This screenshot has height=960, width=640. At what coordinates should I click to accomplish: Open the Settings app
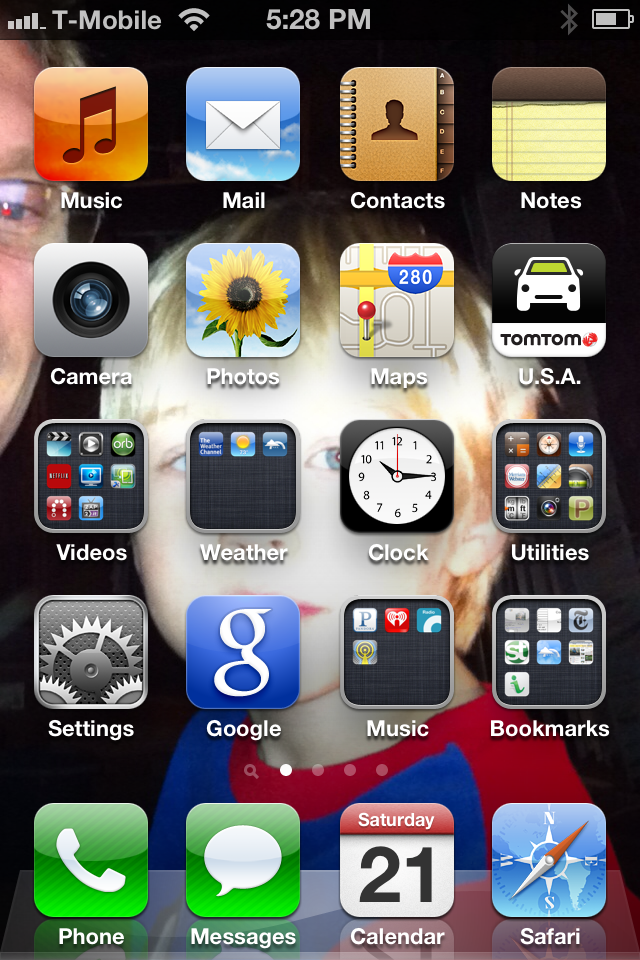click(91, 652)
